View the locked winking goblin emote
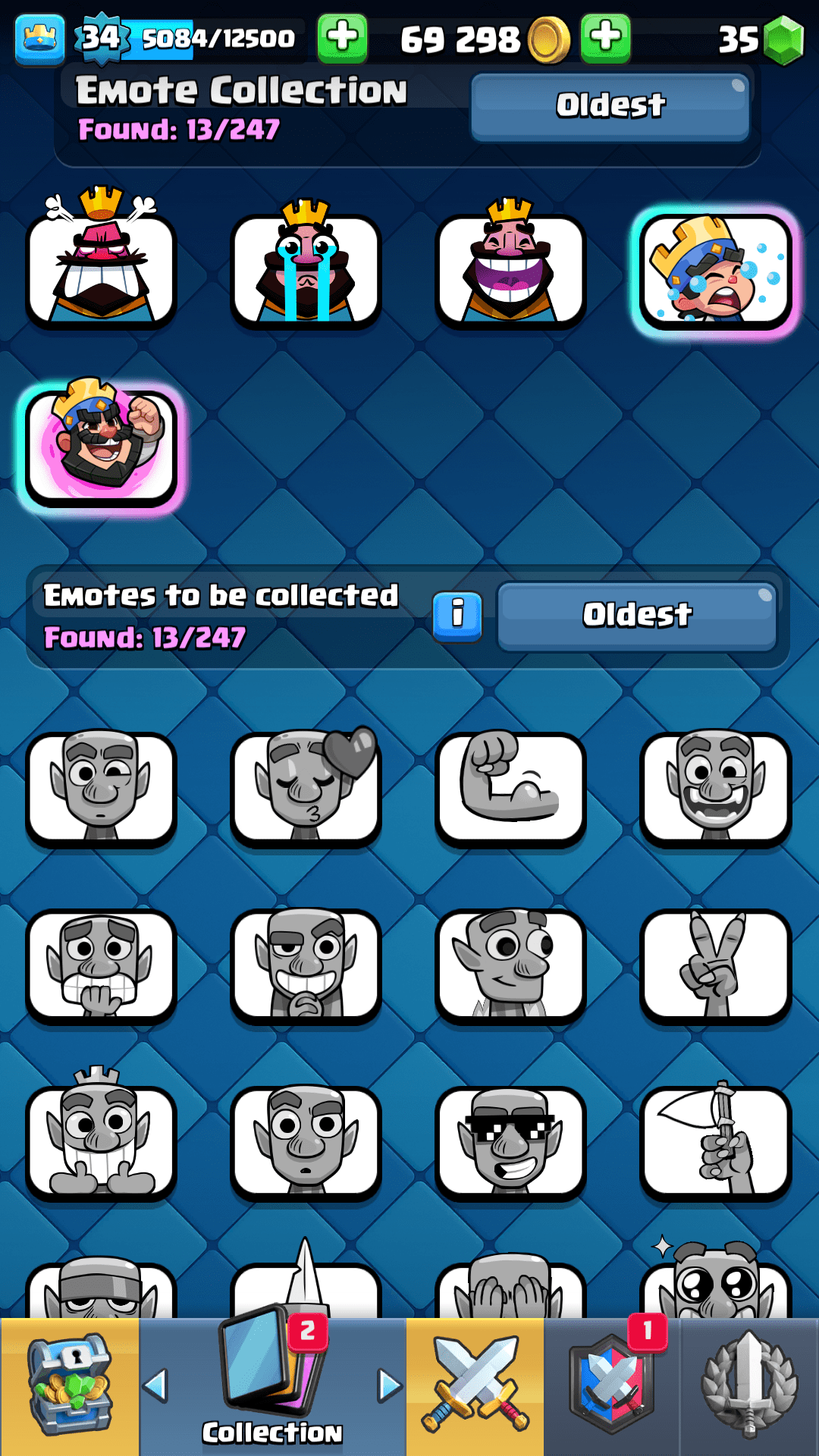The height and width of the screenshot is (1456, 819). pos(101,789)
